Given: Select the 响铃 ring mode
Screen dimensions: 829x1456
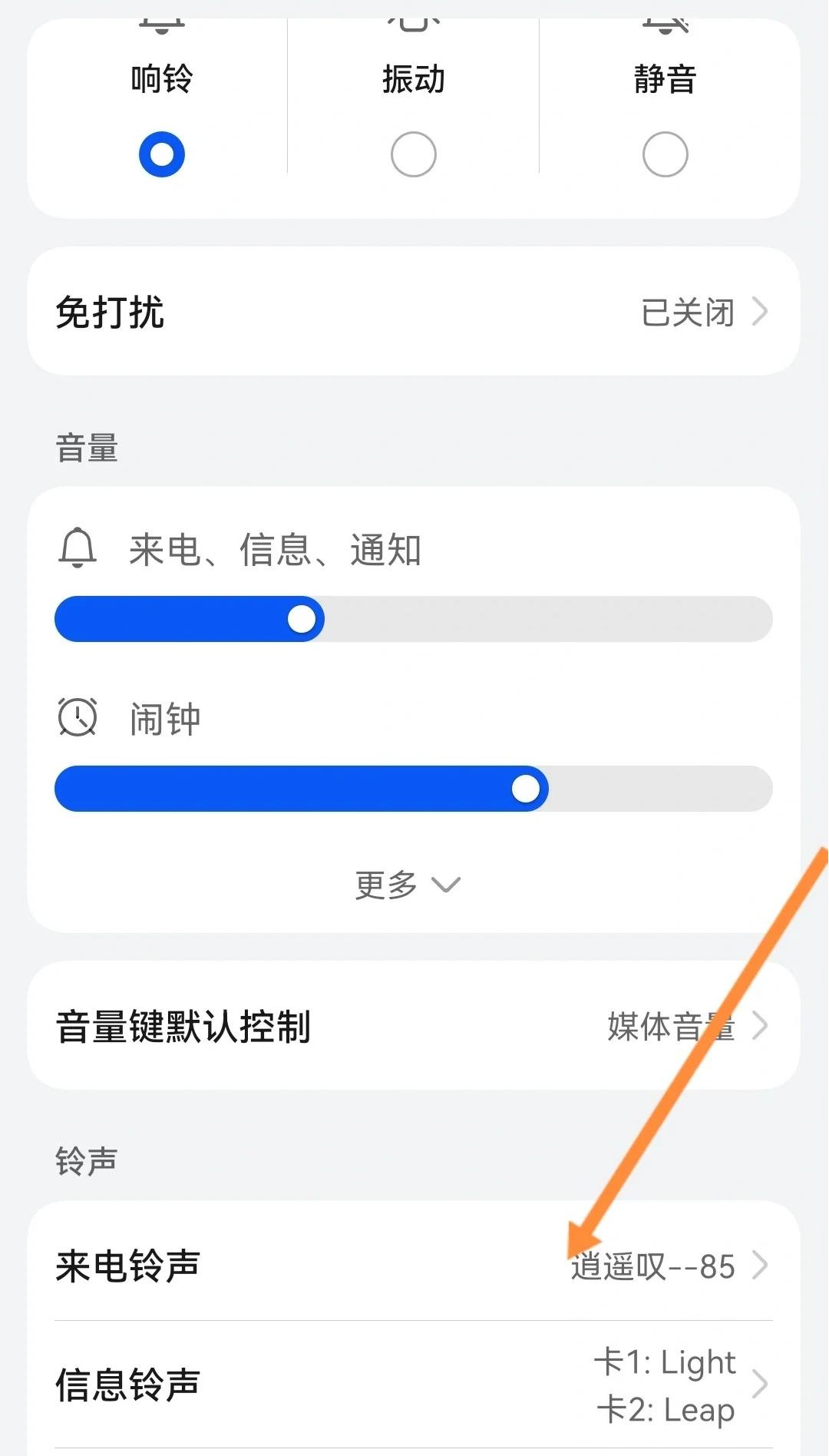Looking at the screenshot, I should pos(161,154).
